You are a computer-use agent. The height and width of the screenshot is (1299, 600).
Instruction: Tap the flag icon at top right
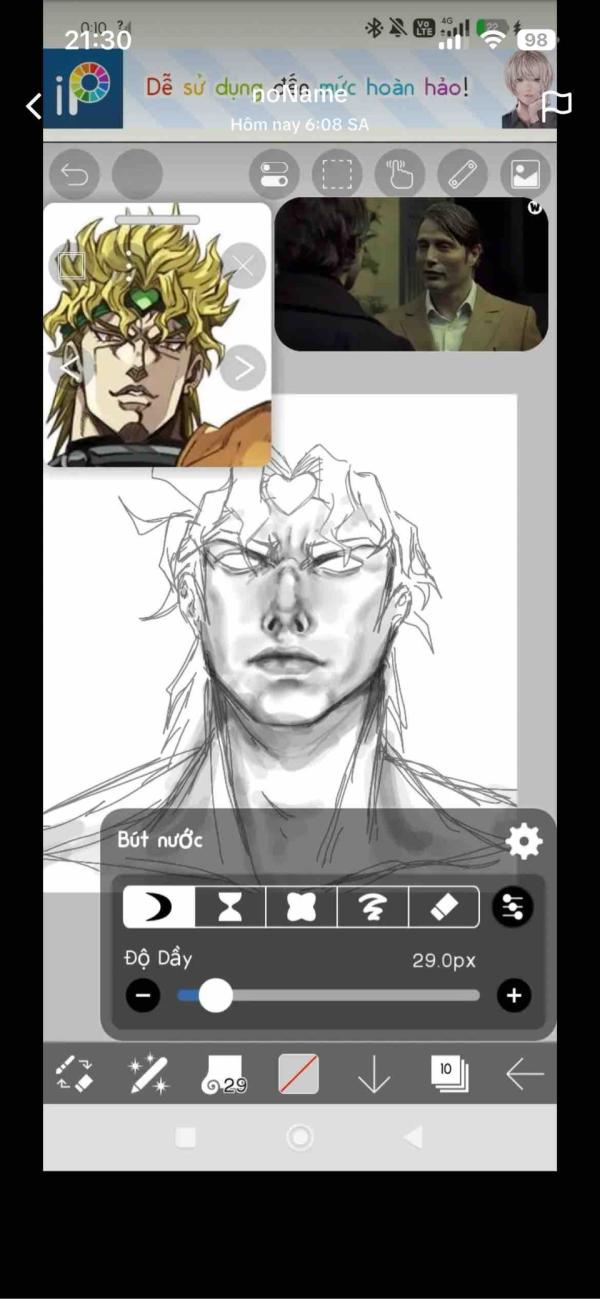557,106
